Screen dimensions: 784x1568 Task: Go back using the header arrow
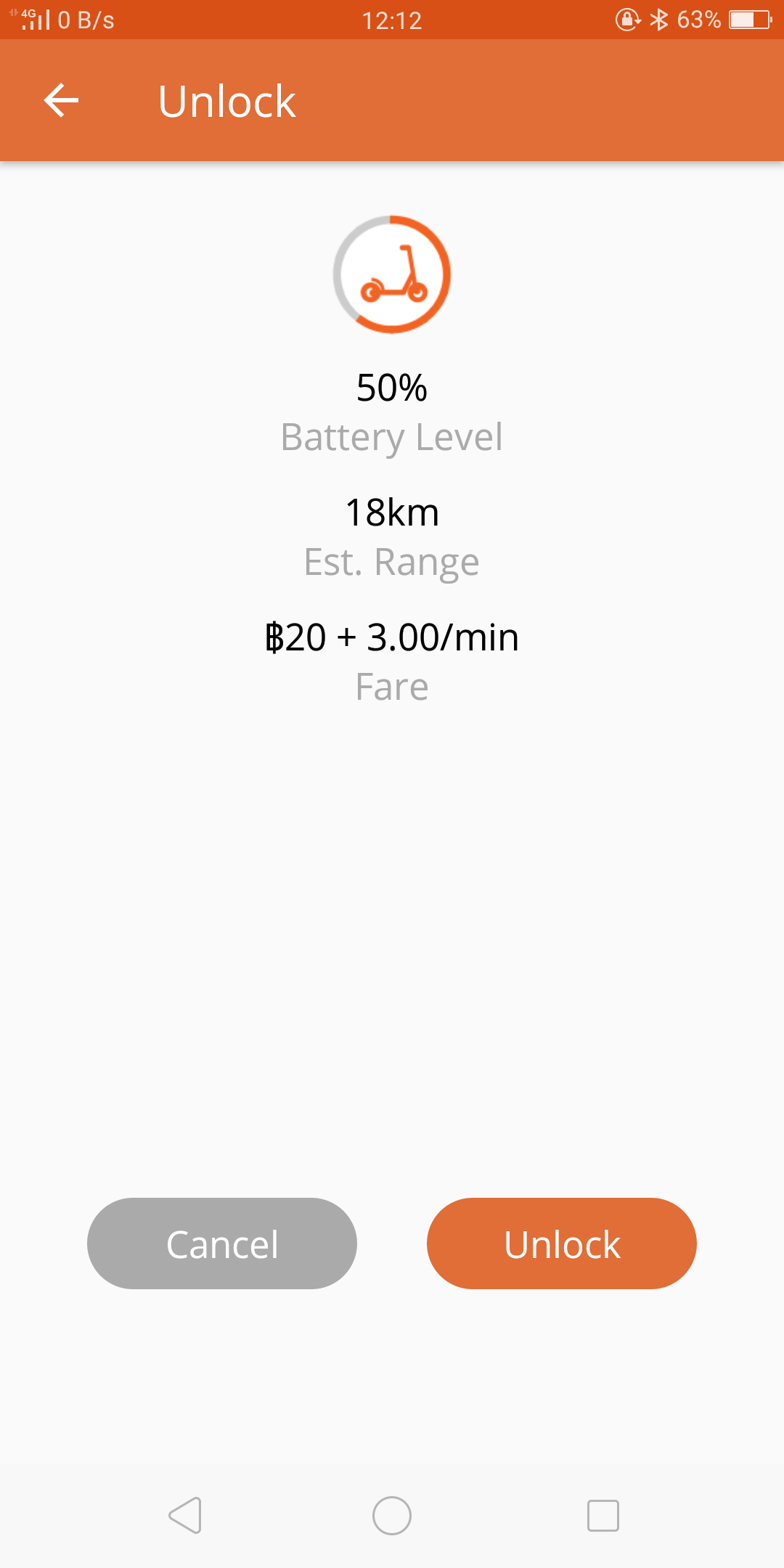point(61,100)
